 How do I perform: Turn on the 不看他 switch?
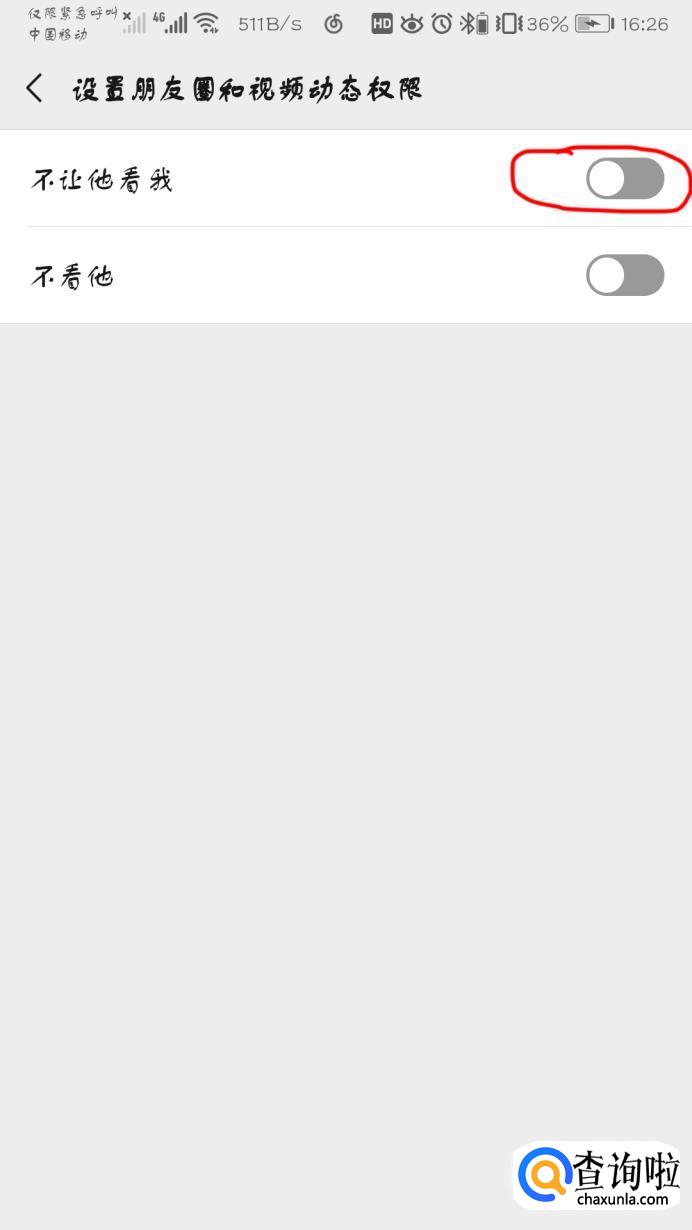click(625, 275)
